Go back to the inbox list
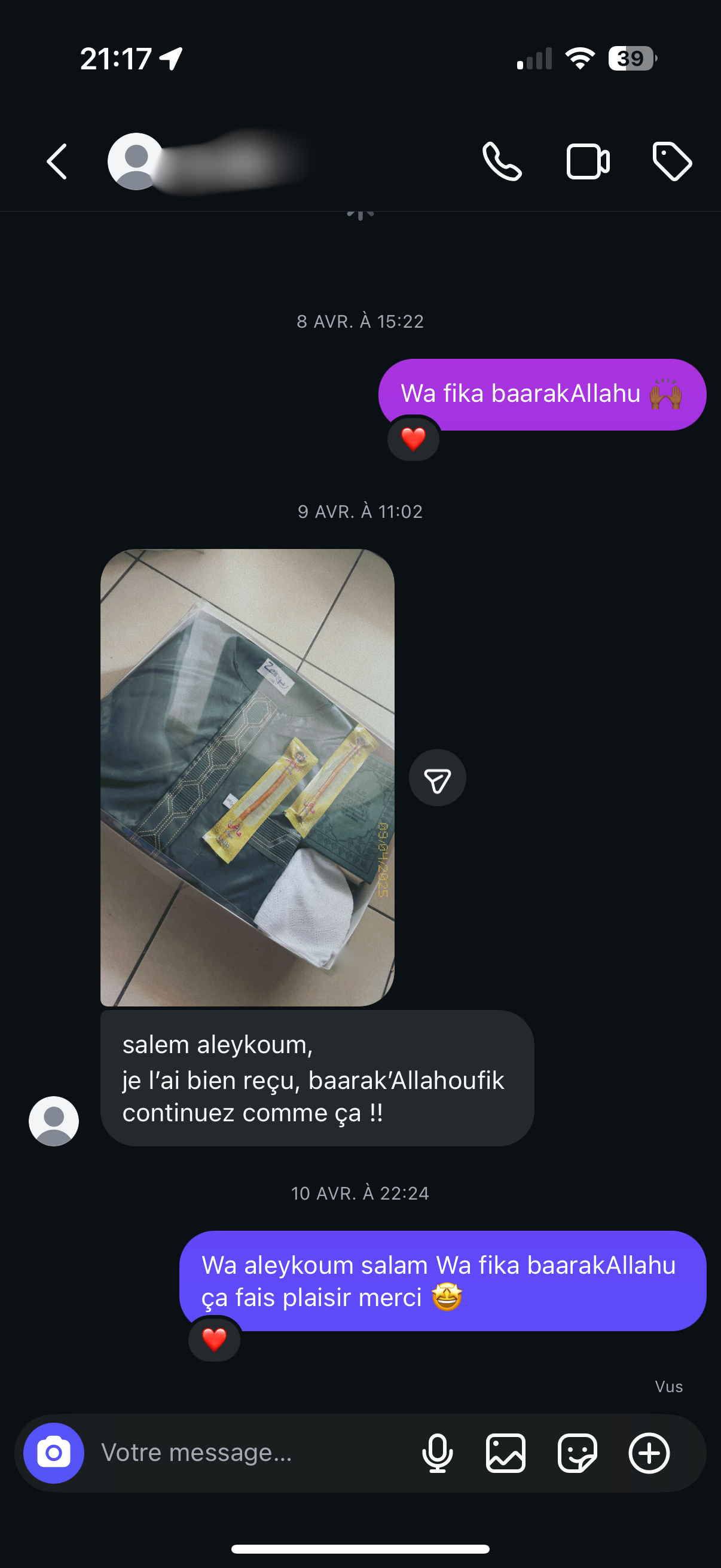The image size is (721, 1568). point(57,162)
